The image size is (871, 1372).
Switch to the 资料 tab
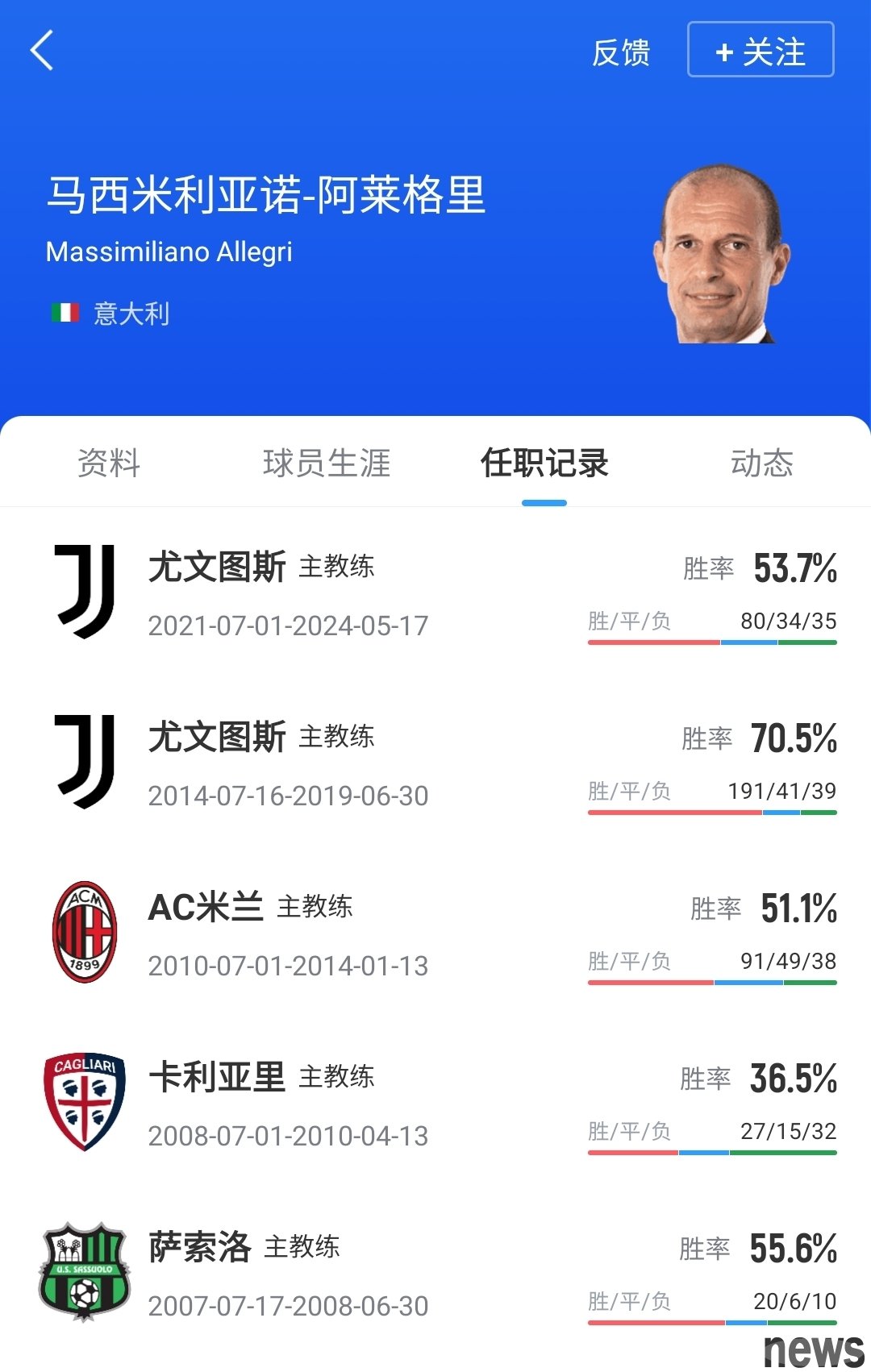(x=109, y=464)
